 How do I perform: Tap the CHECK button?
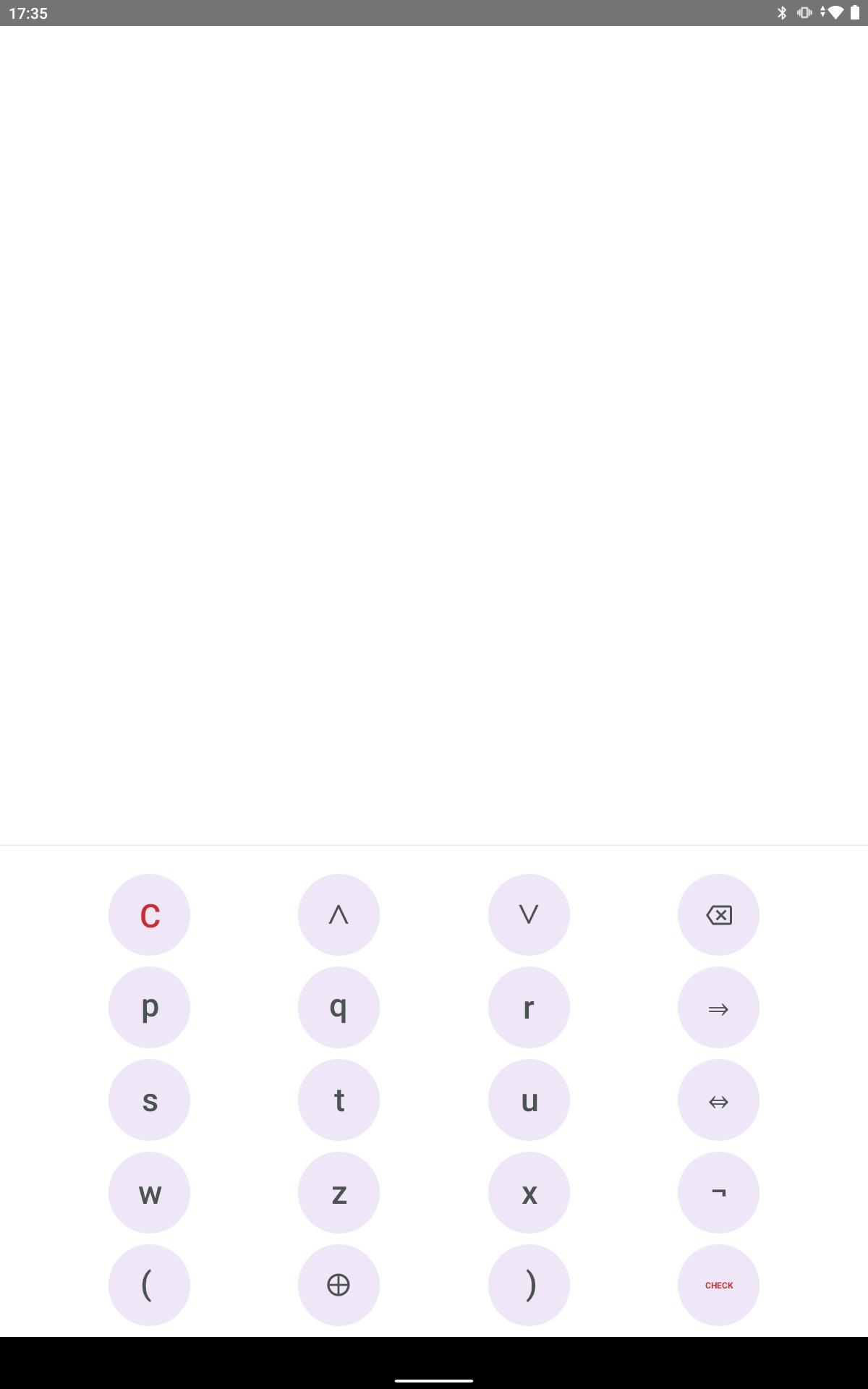pos(718,1285)
